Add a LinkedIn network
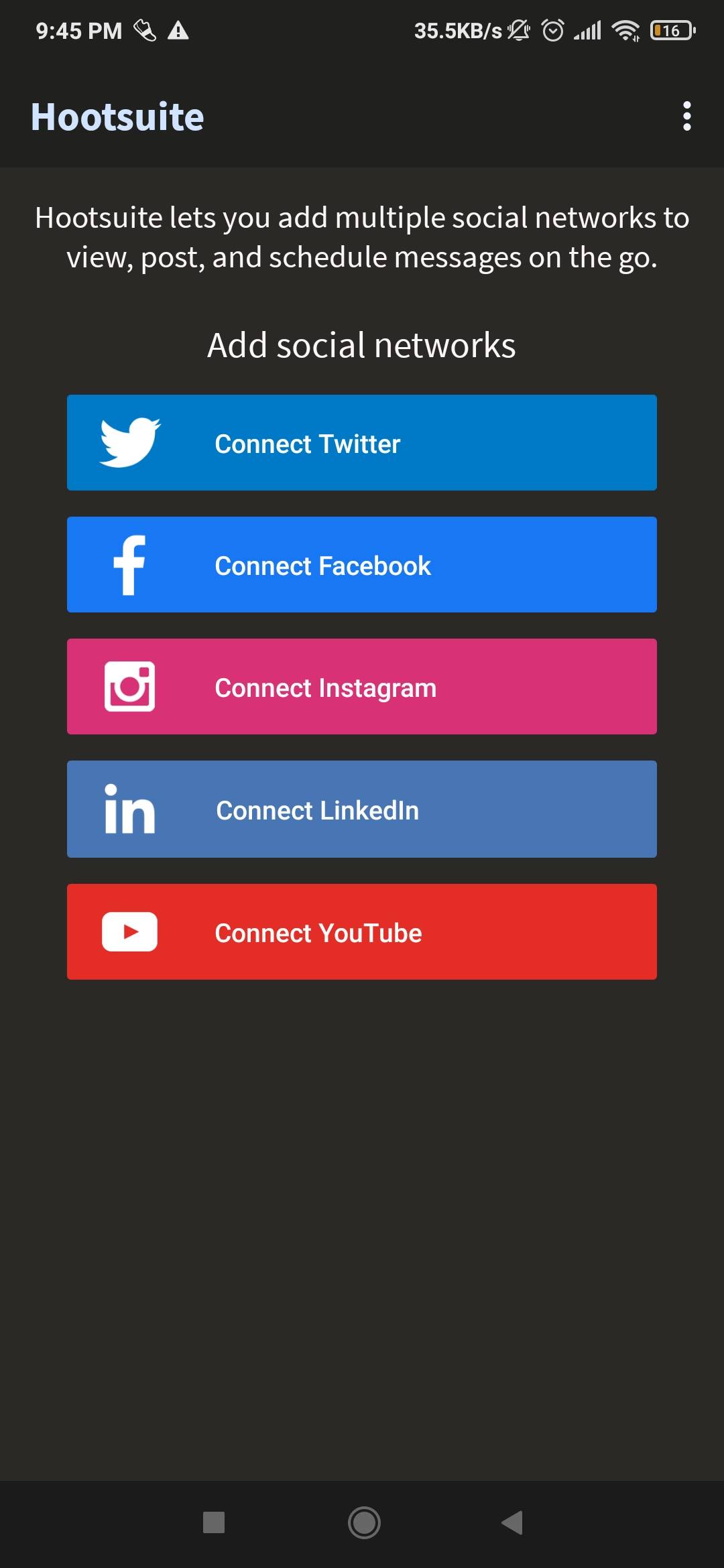Viewport: 724px width, 1568px height. click(362, 809)
